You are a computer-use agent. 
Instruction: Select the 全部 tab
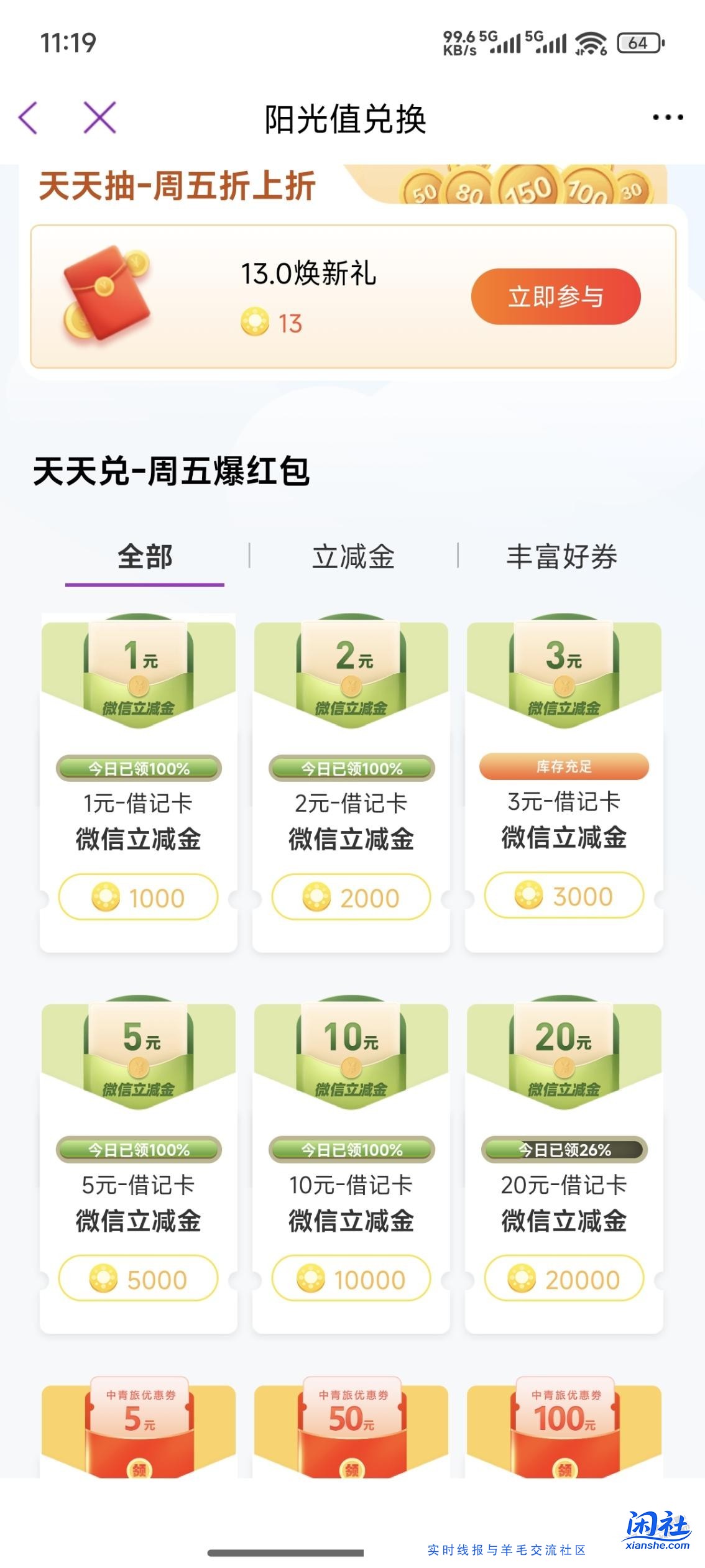tap(144, 558)
